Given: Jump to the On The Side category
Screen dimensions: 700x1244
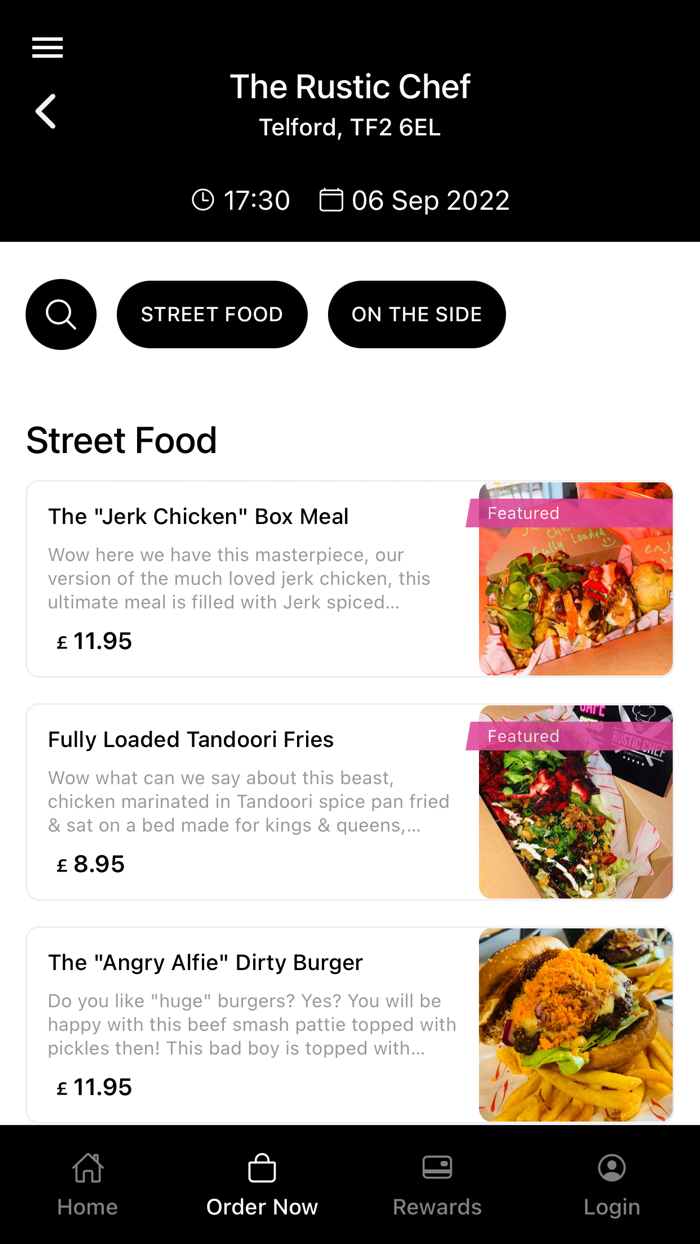Looking at the screenshot, I should tap(417, 314).
